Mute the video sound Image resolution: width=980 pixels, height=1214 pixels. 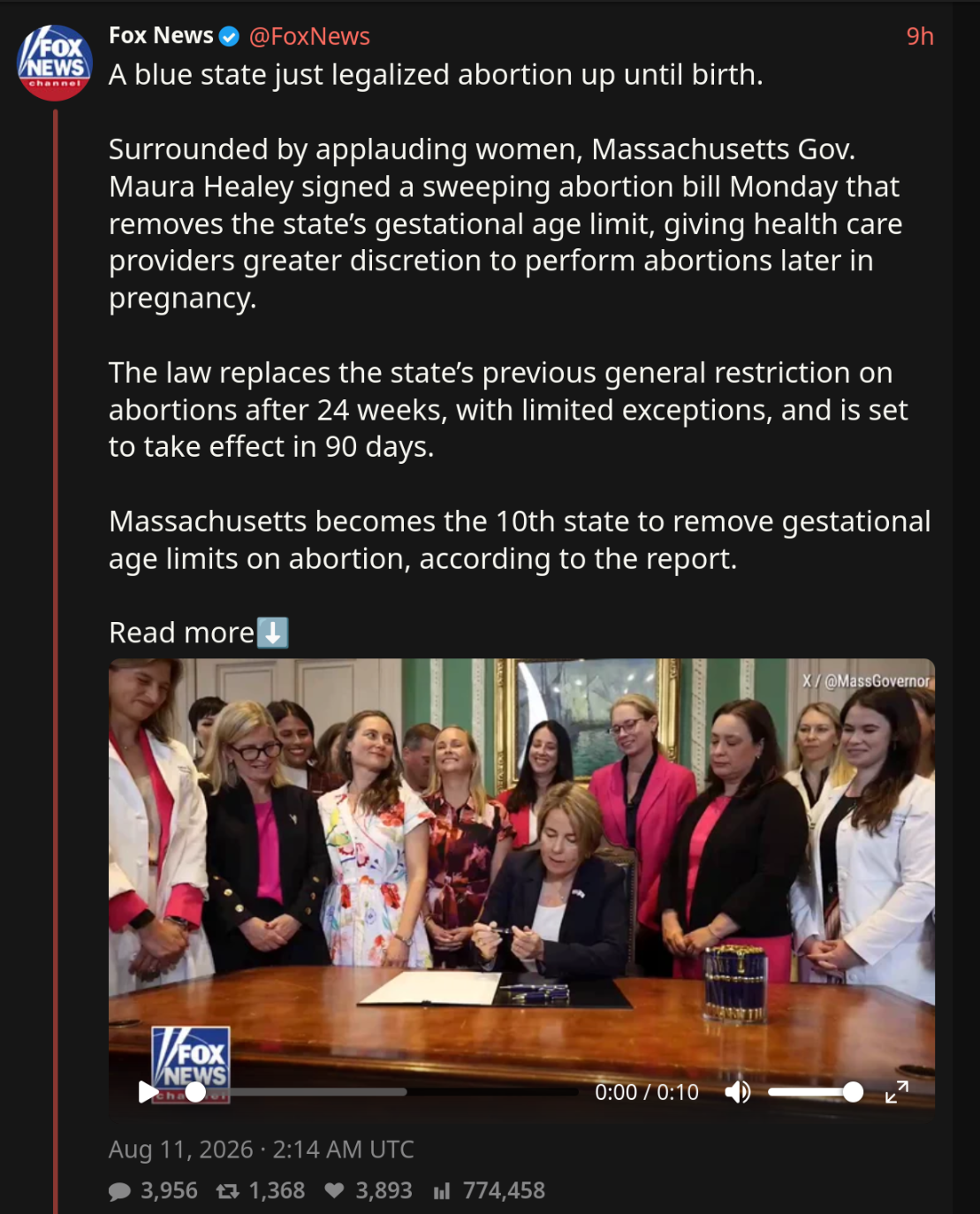[738, 1092]
